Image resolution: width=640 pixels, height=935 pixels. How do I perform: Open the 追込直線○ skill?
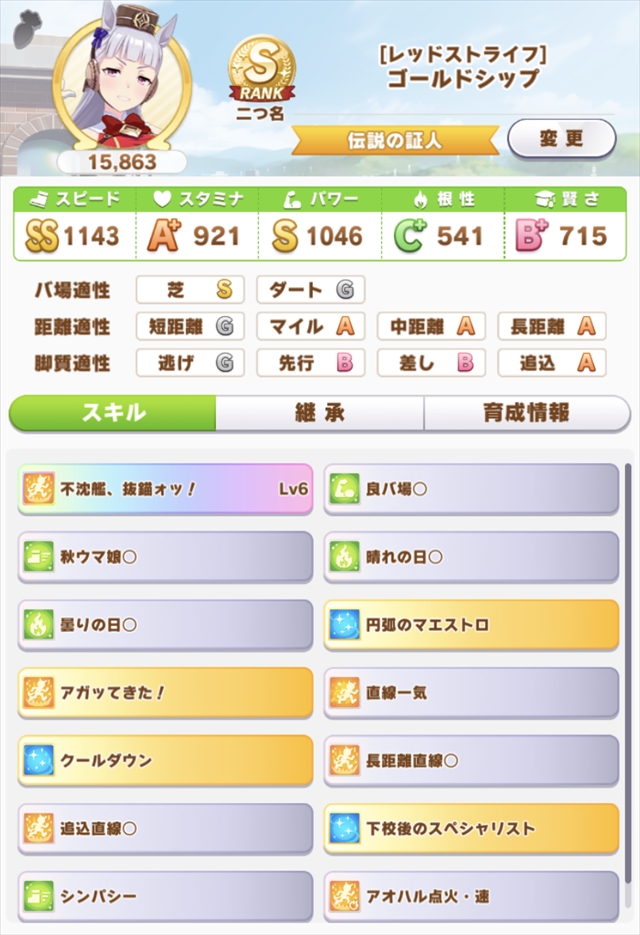[165, 829]
